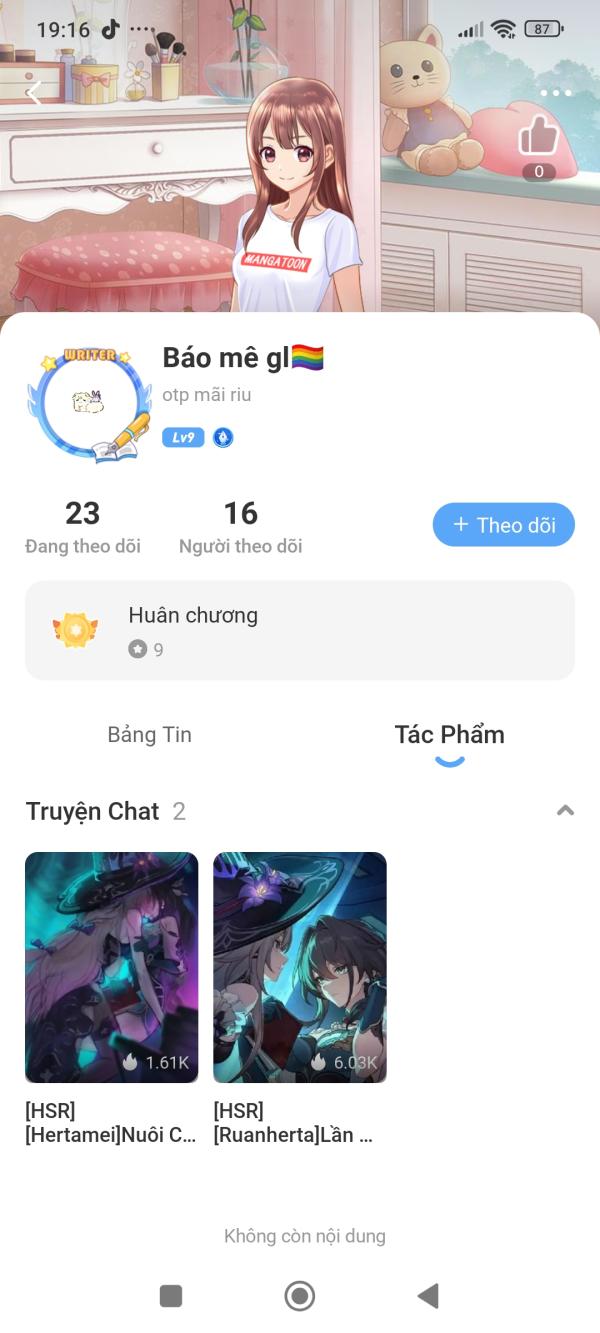Open the [HSR][Ruanherta] chat story
Viewport: 600px width, 1333px height.
click(299, 967)
